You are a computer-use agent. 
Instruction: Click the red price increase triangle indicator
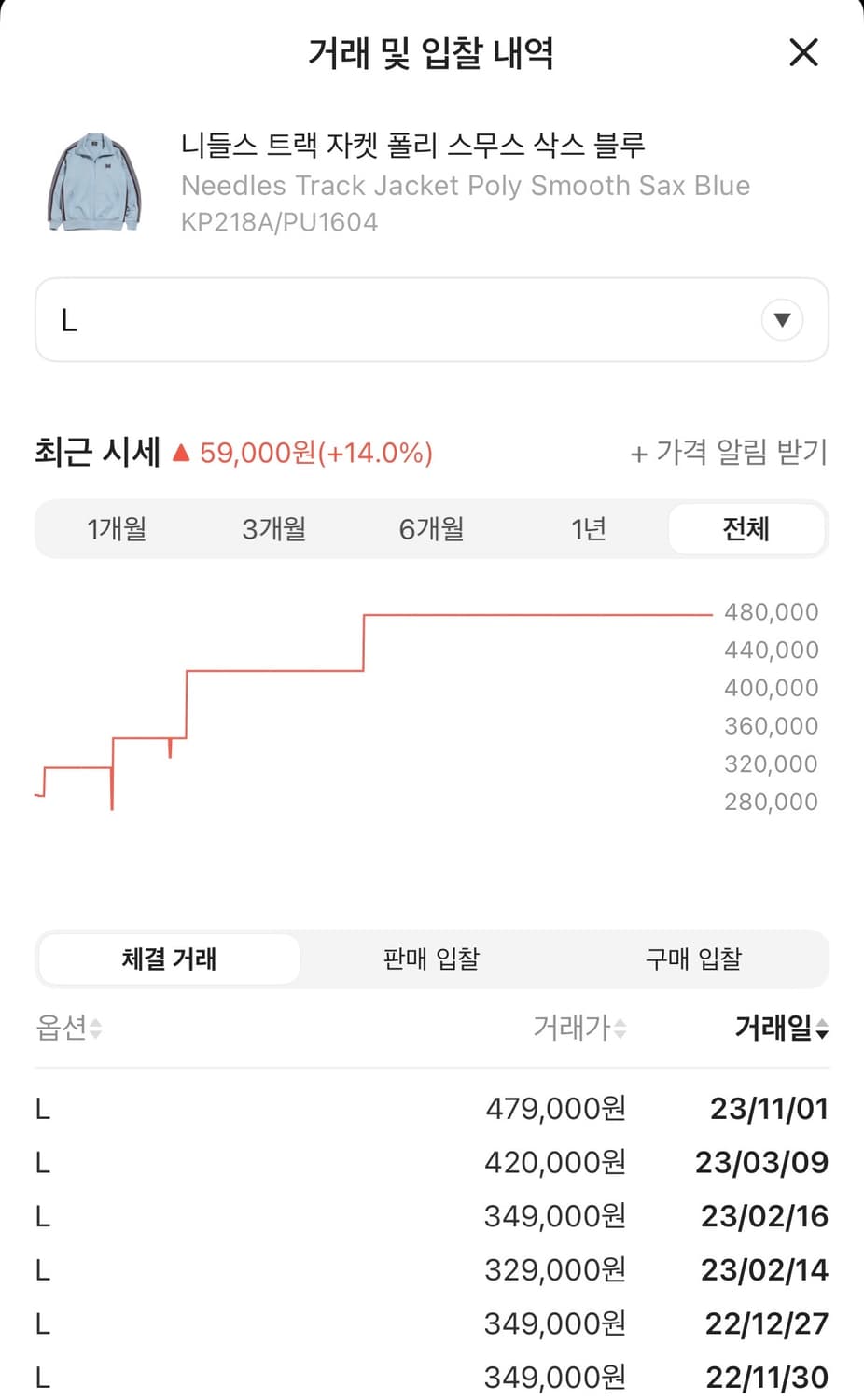(183, 453)
